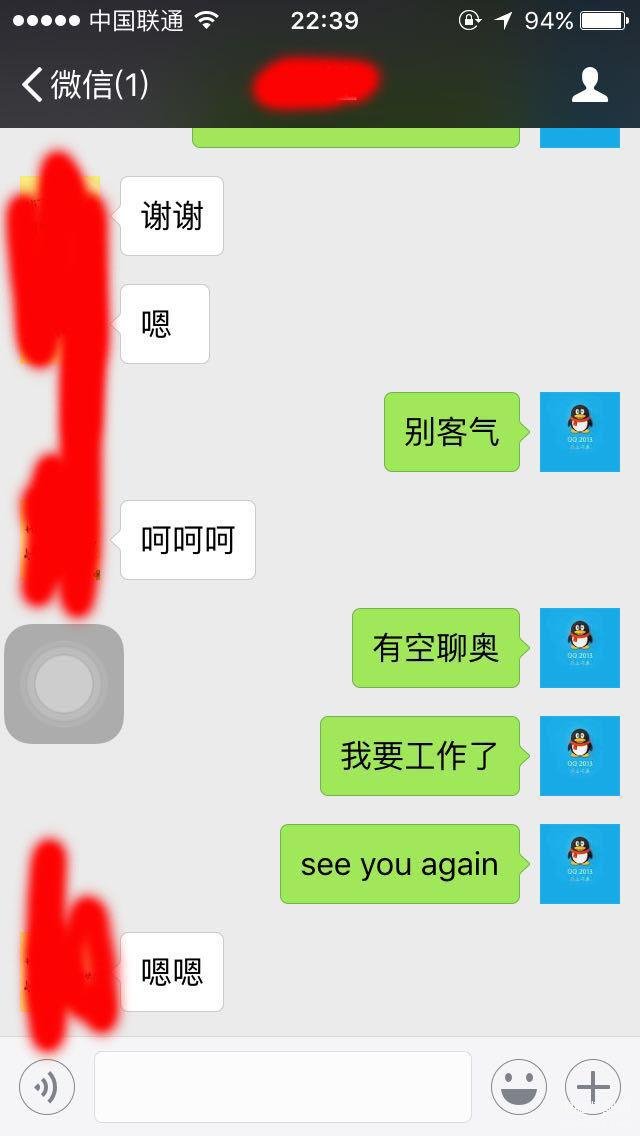The image size is (640, 1136).
Task: Switch to voice message input
Action: point(47,1087)
